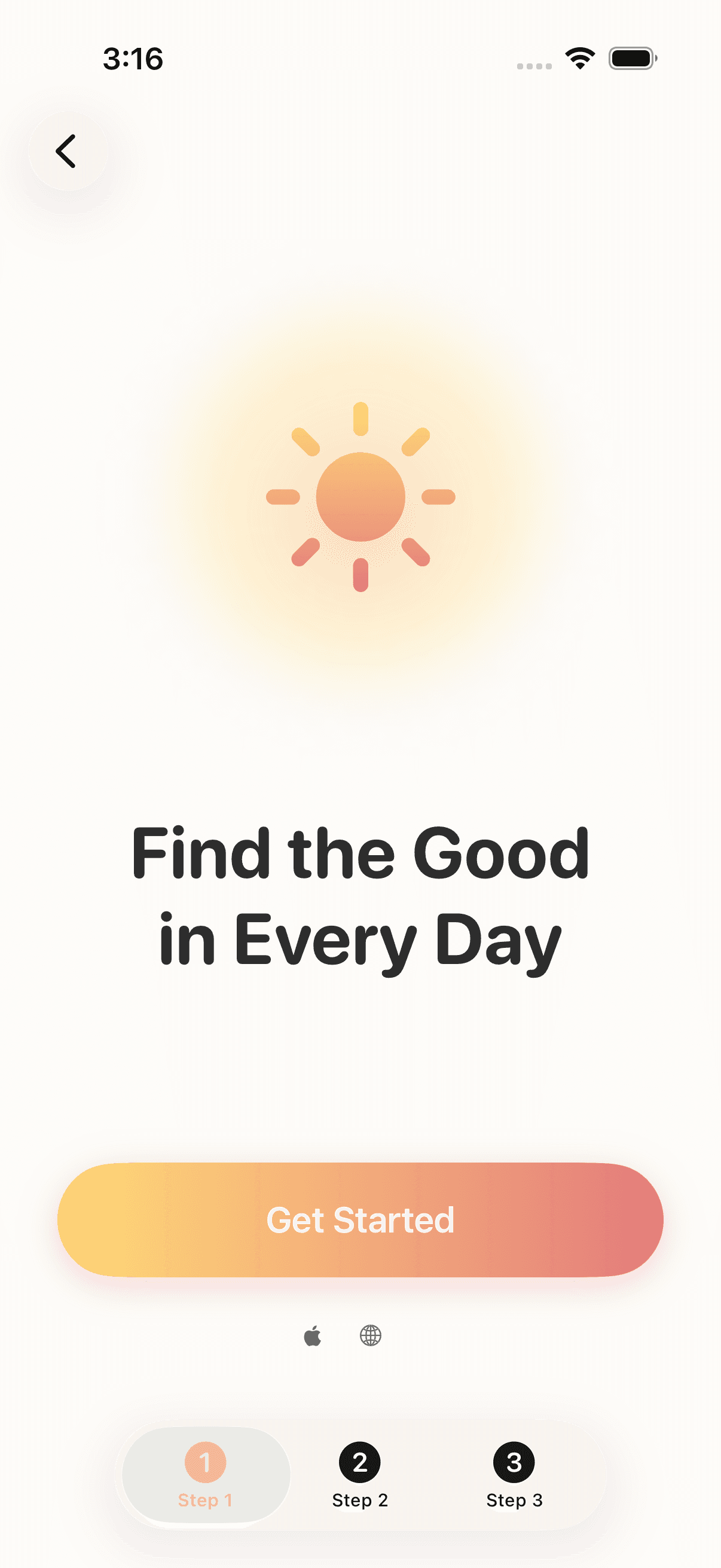Select the Step 3 tab

[514, 1474]
